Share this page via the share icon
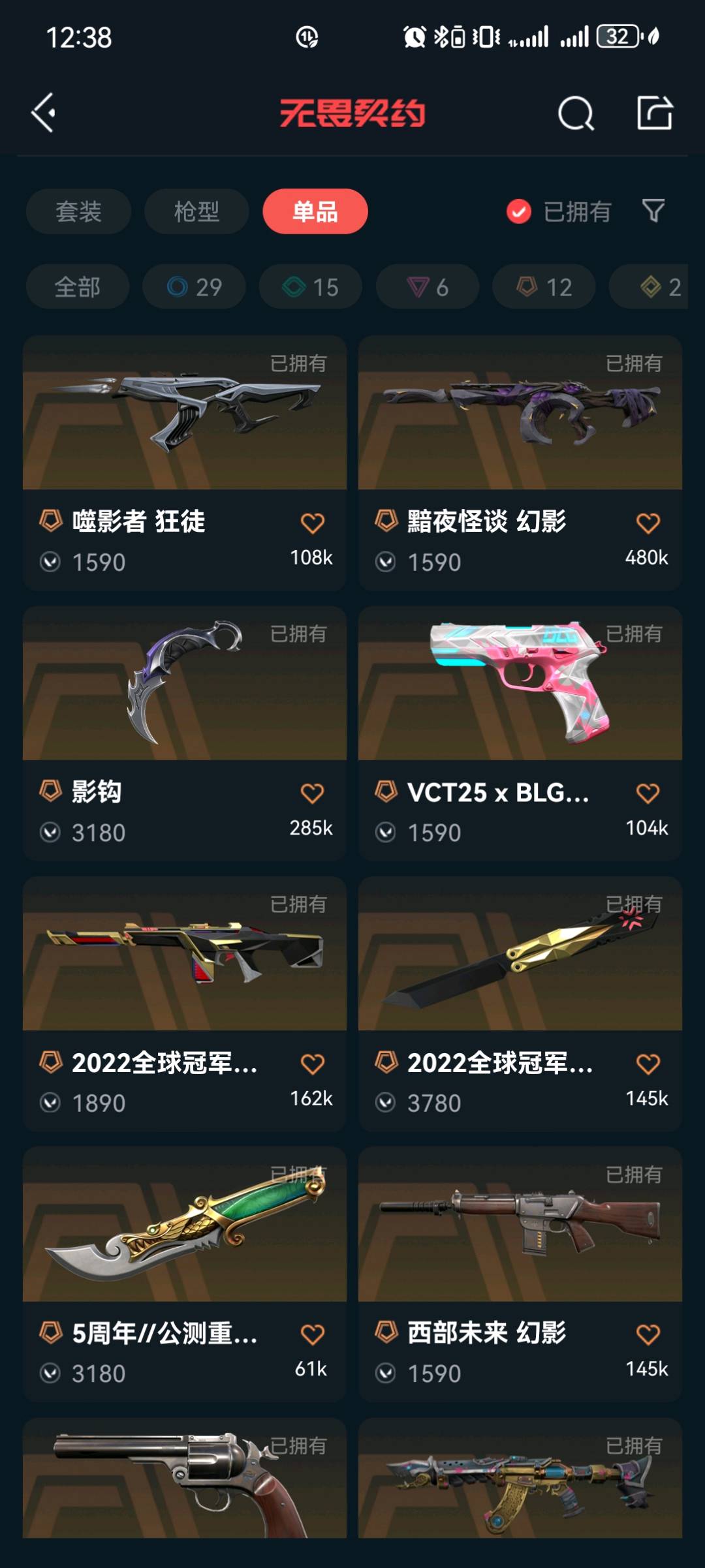 pos(654,113)
